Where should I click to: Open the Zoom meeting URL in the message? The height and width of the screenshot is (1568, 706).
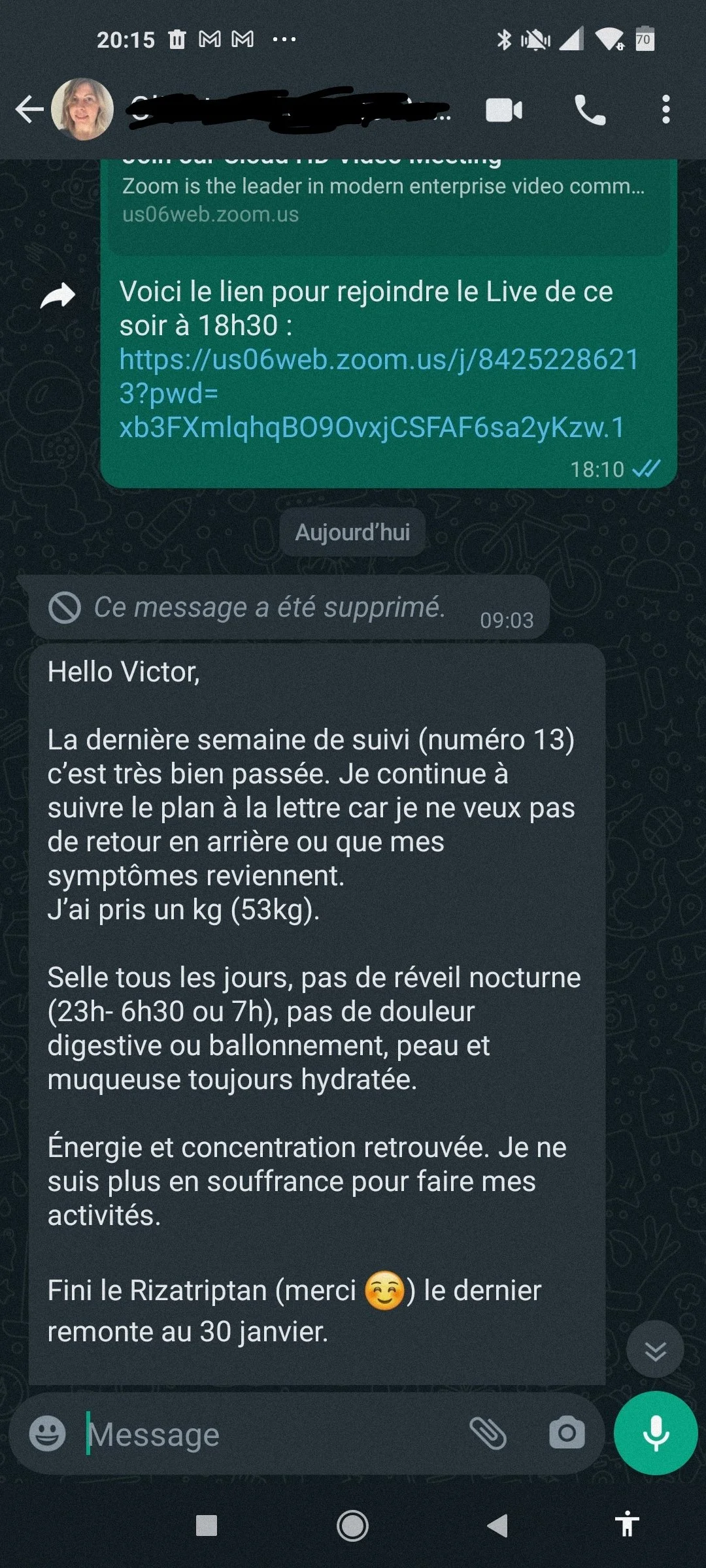[x=378, y=393]
